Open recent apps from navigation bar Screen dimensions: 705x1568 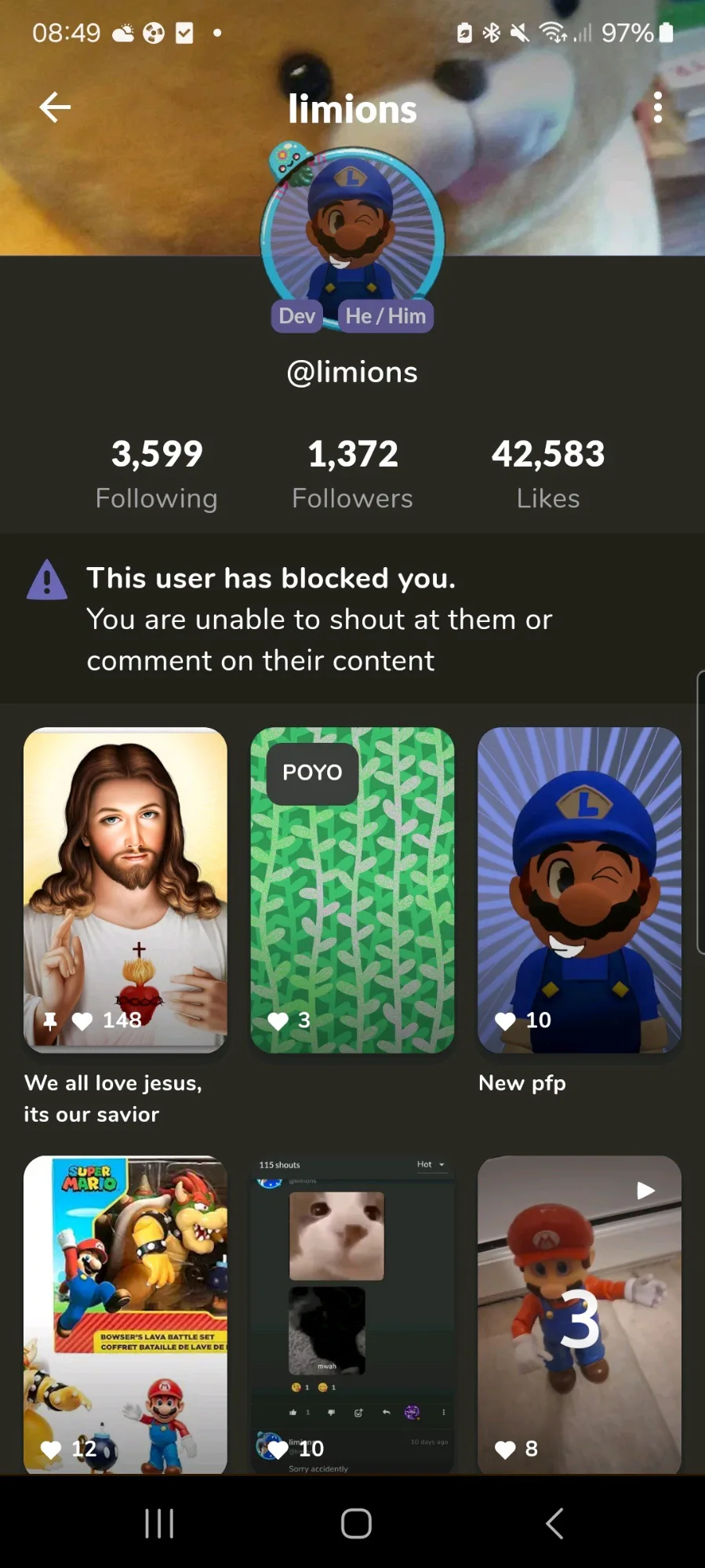[159, 1523]
